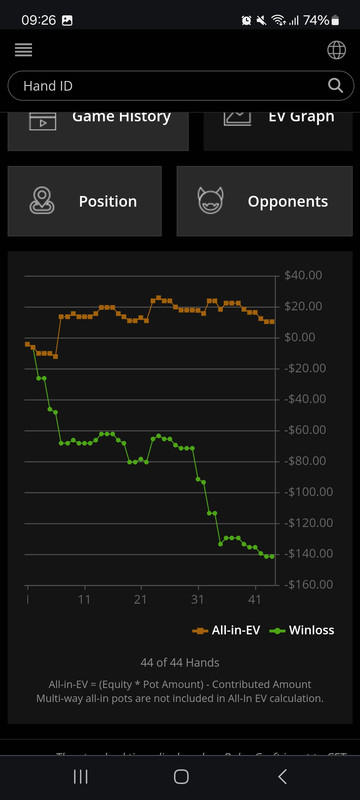Open the Opponents stats

(x=265, y=201)
